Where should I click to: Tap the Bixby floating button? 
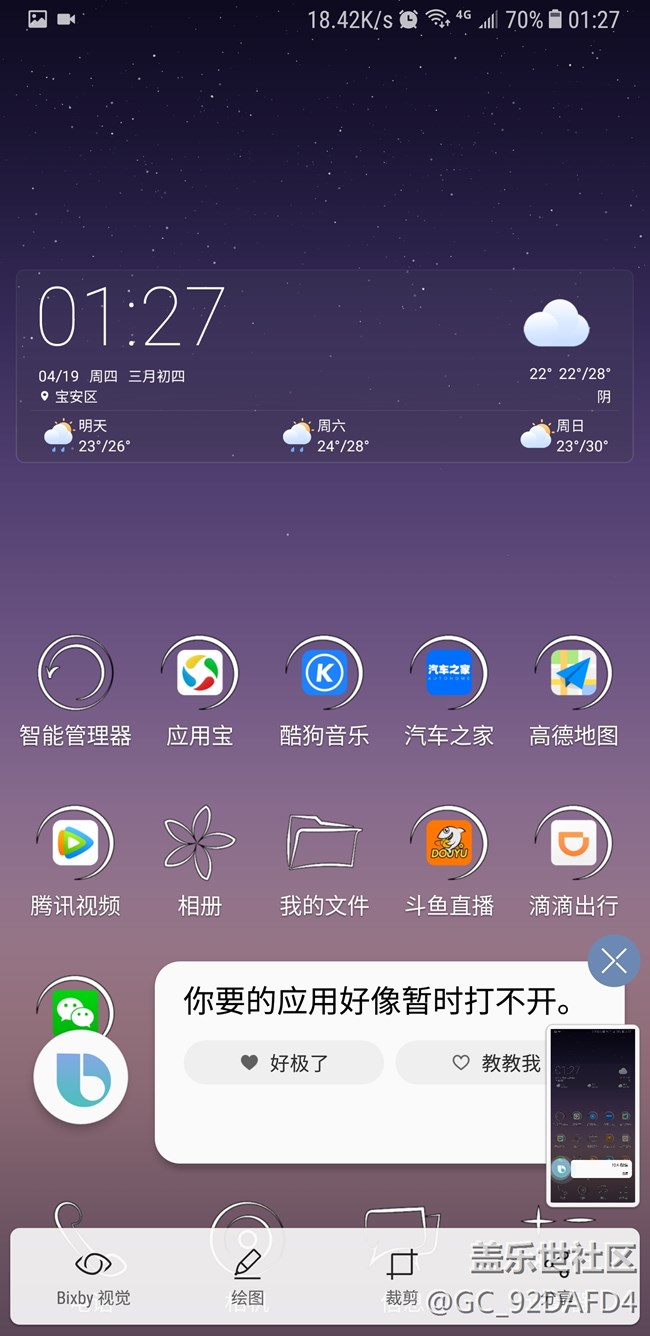pyautogui.click(x=81, y=1079)
